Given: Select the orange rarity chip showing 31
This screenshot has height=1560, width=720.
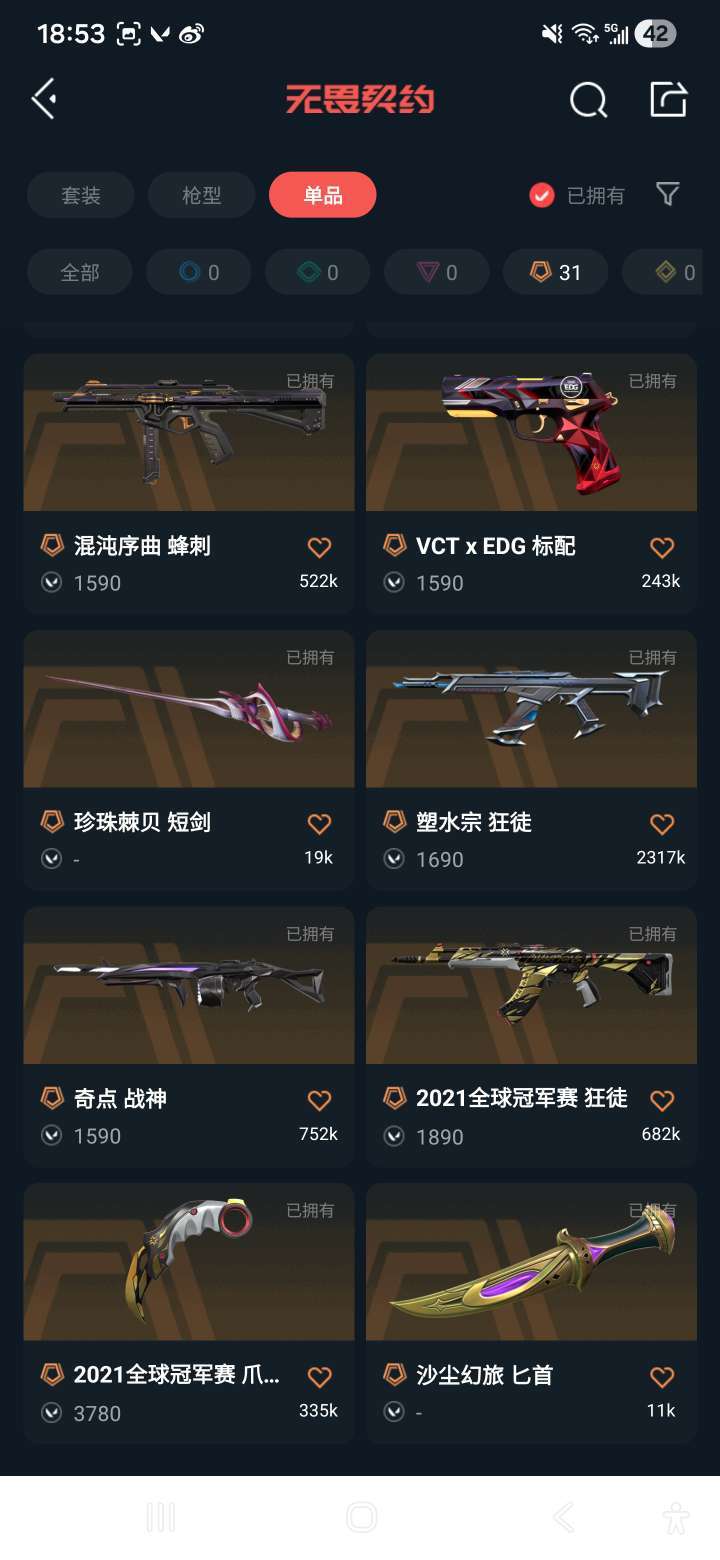Looking at the screenshot, I should point(555,272).
